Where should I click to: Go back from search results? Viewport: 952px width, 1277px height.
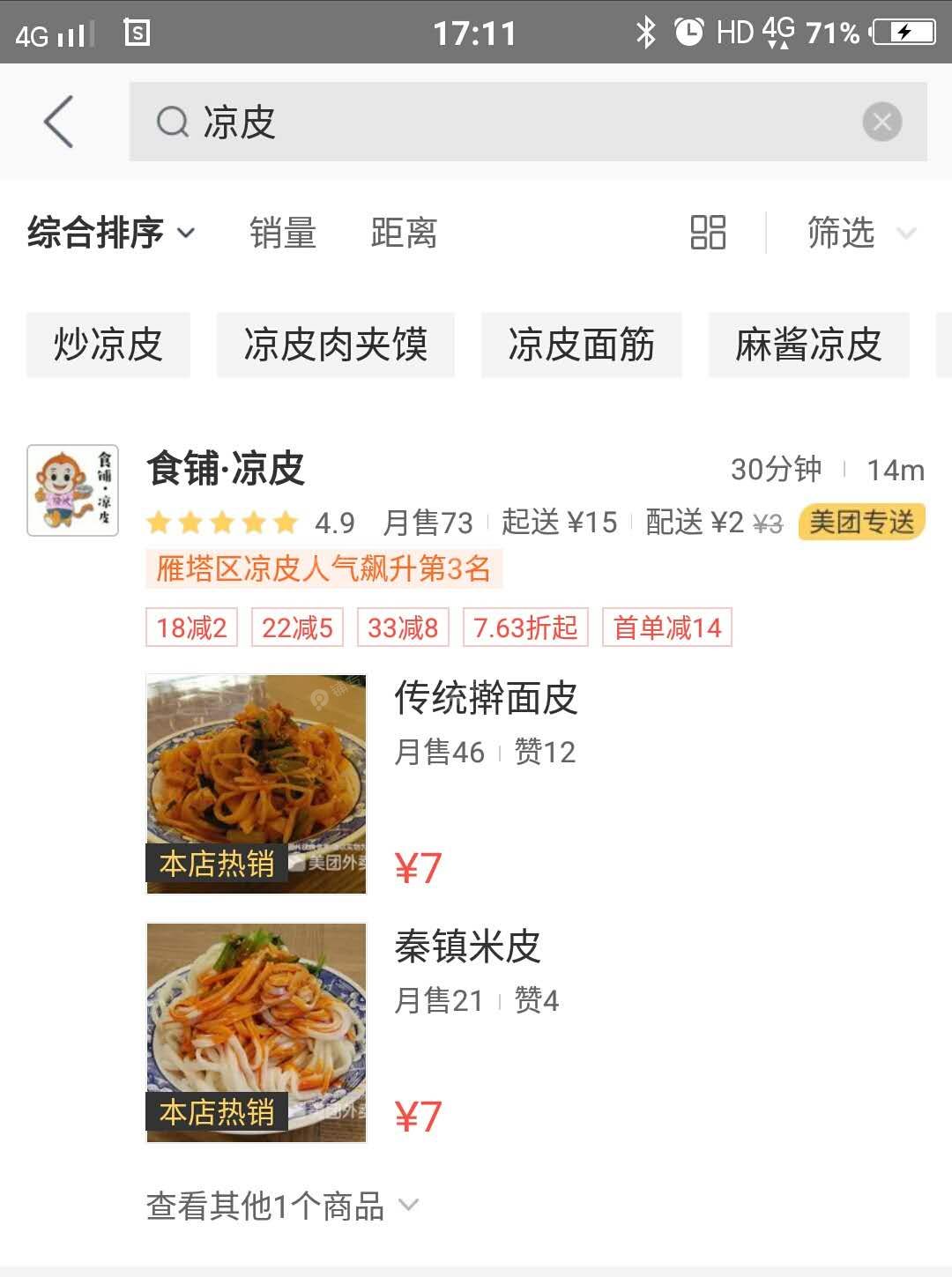click(x=58, y=122)
